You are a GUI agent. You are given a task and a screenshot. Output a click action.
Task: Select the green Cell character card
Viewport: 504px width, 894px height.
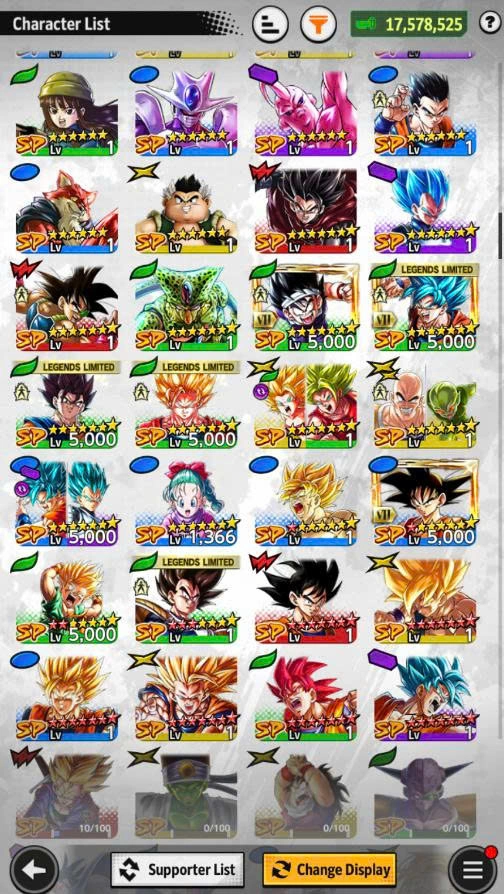tap(186, 307)
